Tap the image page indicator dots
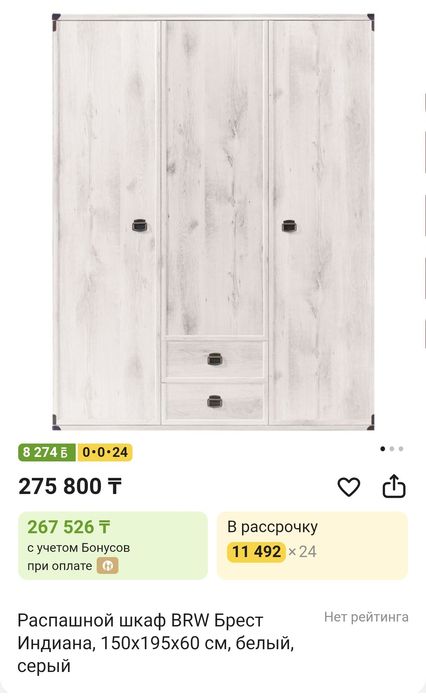The image size is (426, 699). [392, 449]
